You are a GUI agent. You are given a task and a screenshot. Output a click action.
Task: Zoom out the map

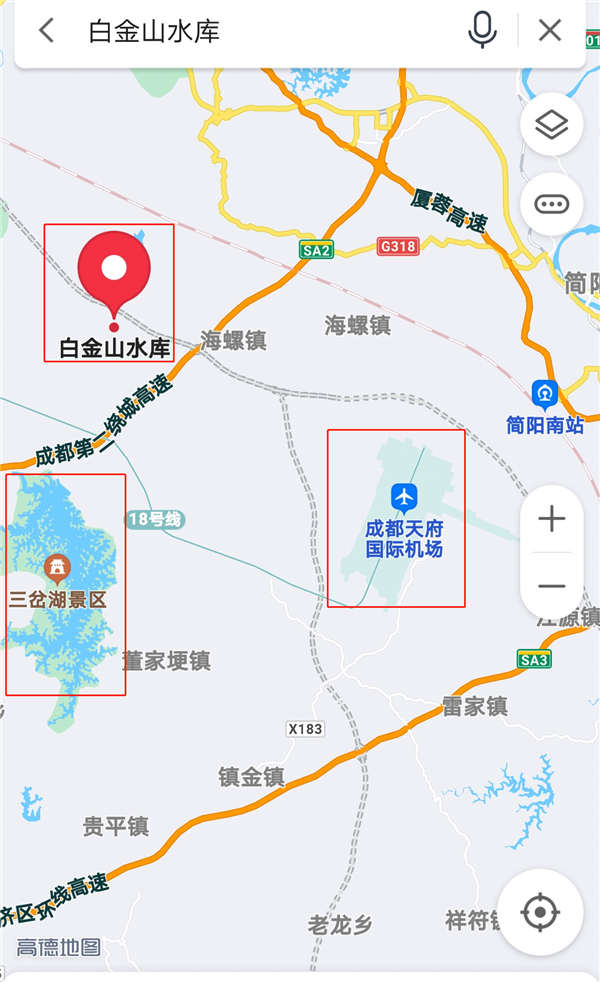(x=552, y=586)
